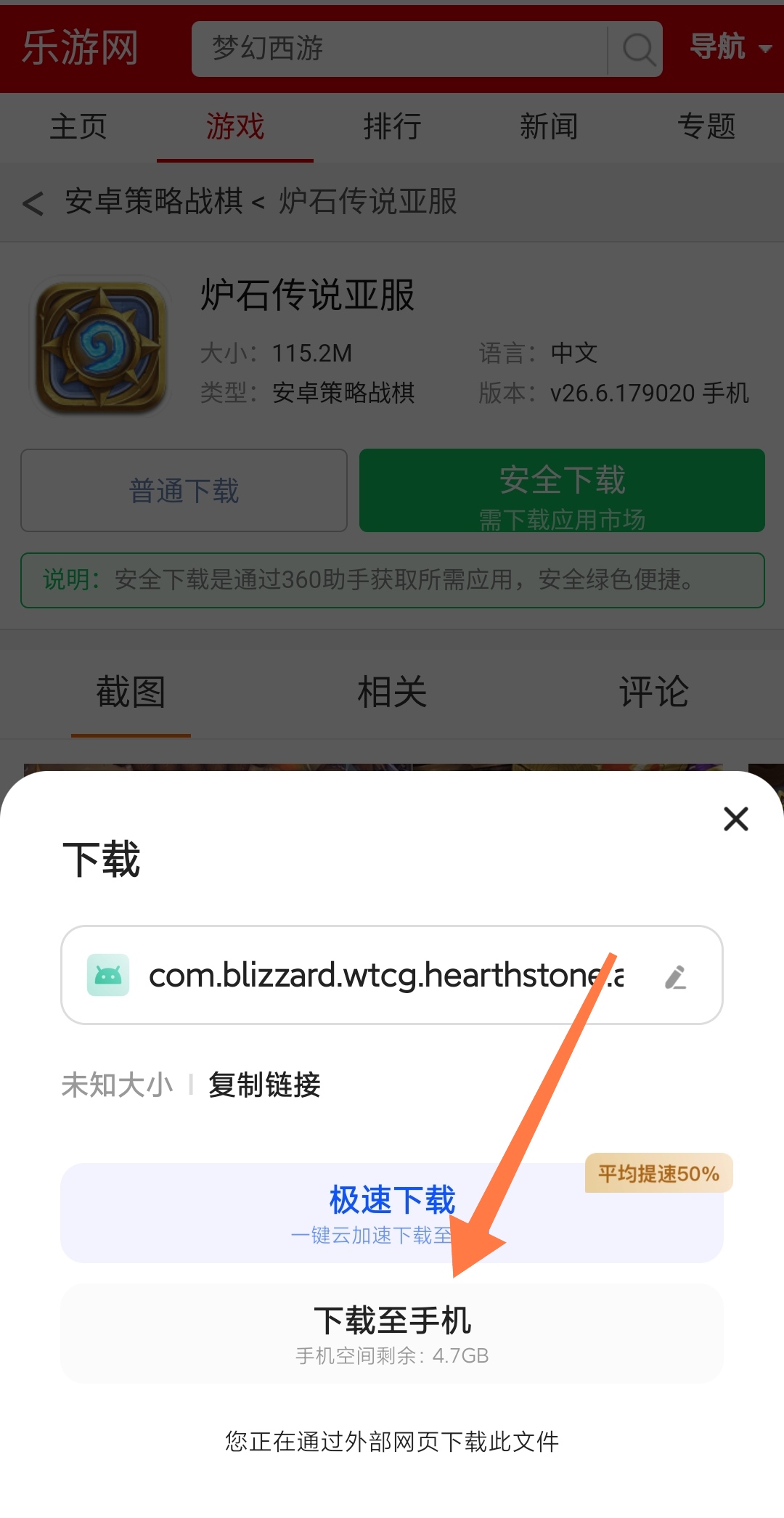Open the 相关 section tab
The width and height of the screenshot is (784, 1518).
pyautogui.click(x=392, y=692)
